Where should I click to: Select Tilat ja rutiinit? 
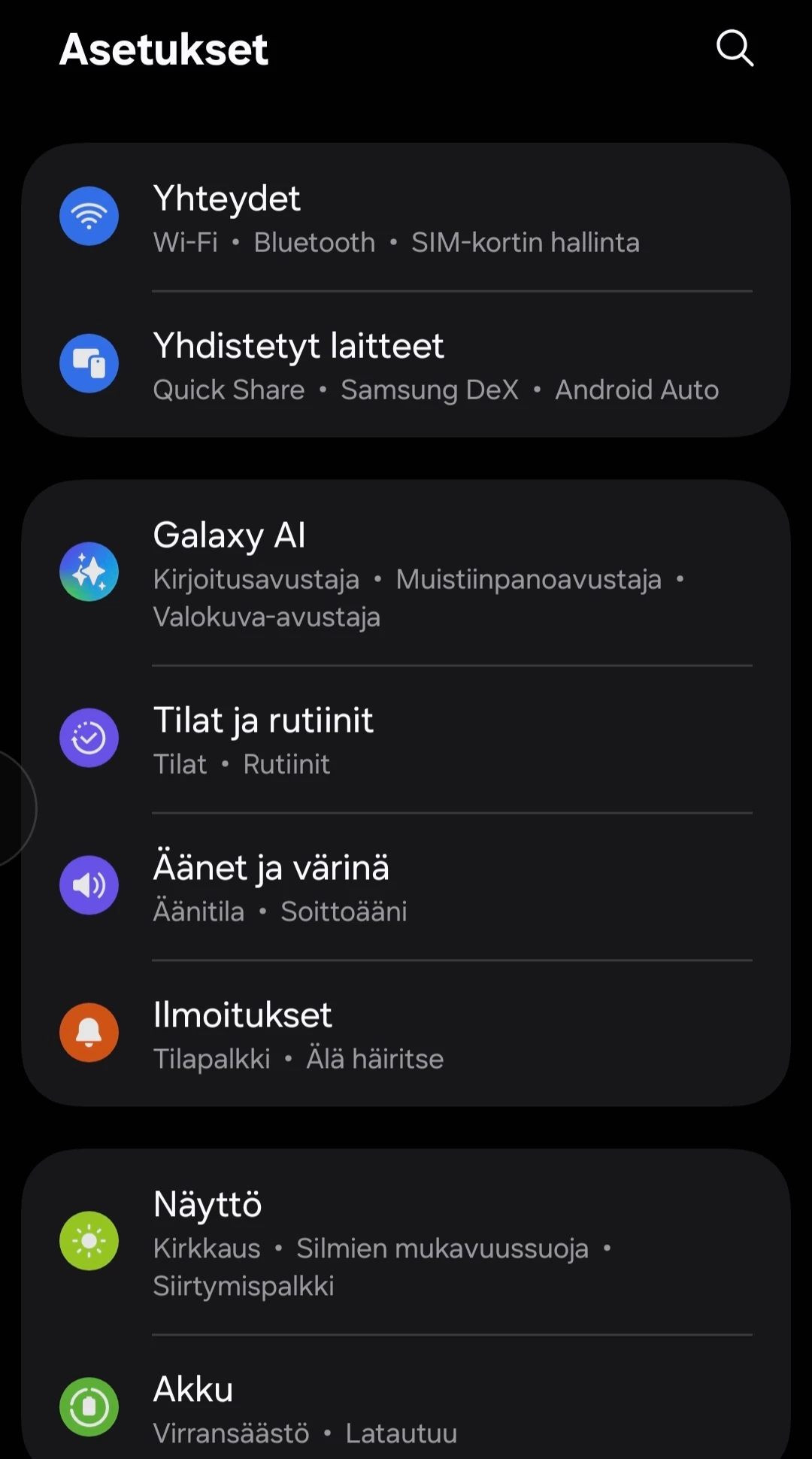tap(406, 740)
